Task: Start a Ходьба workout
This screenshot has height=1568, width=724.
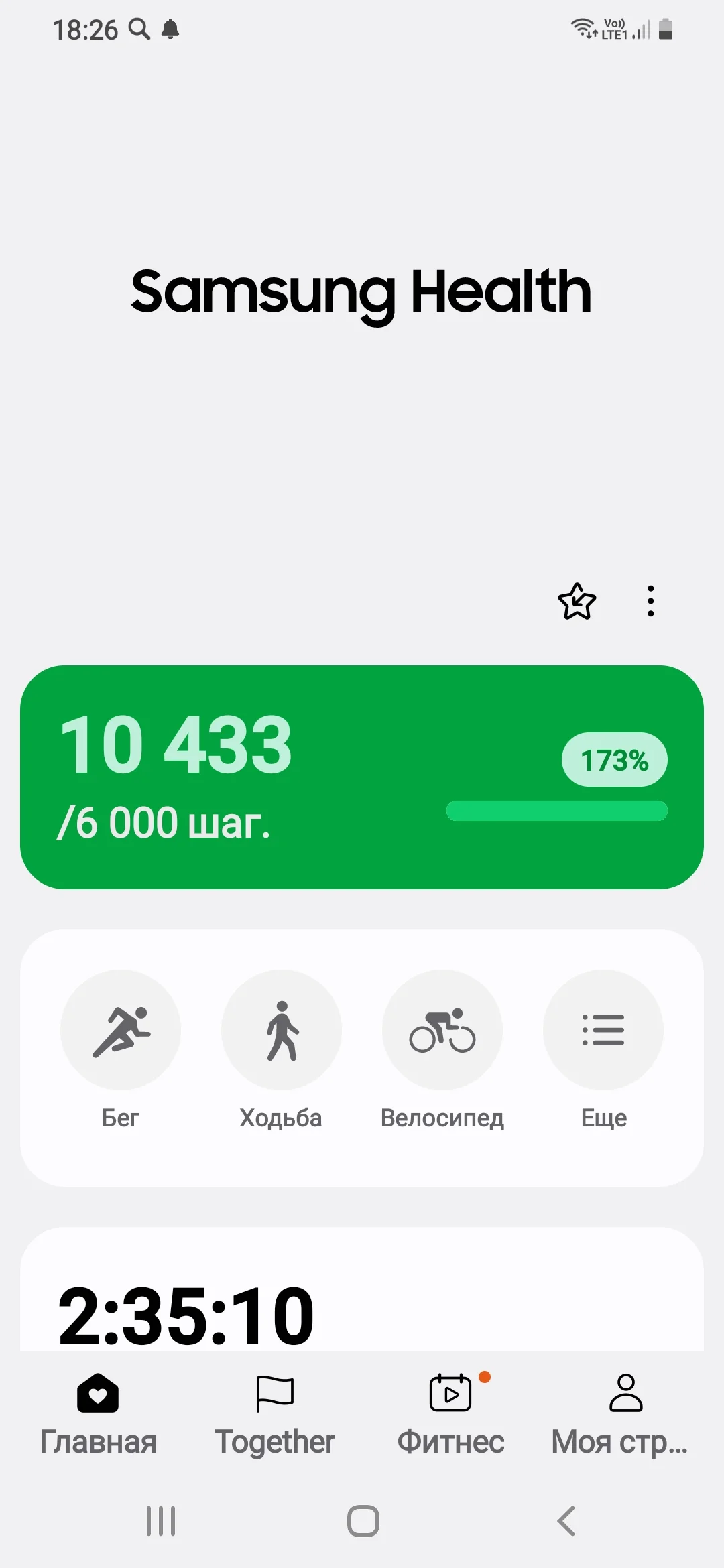Action: click(x=282, y=1030)
